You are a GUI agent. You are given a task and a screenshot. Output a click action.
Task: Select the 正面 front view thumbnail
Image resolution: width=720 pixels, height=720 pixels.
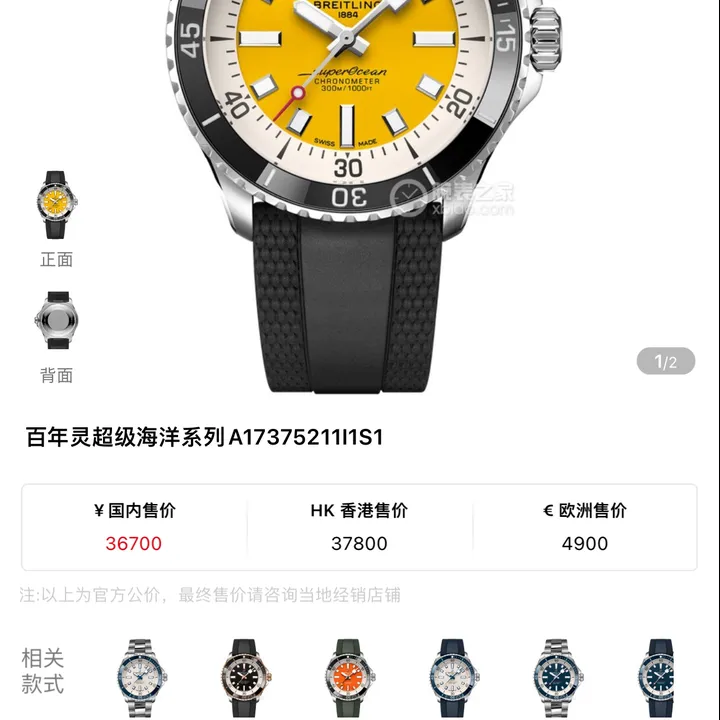(x=56, y=205)
